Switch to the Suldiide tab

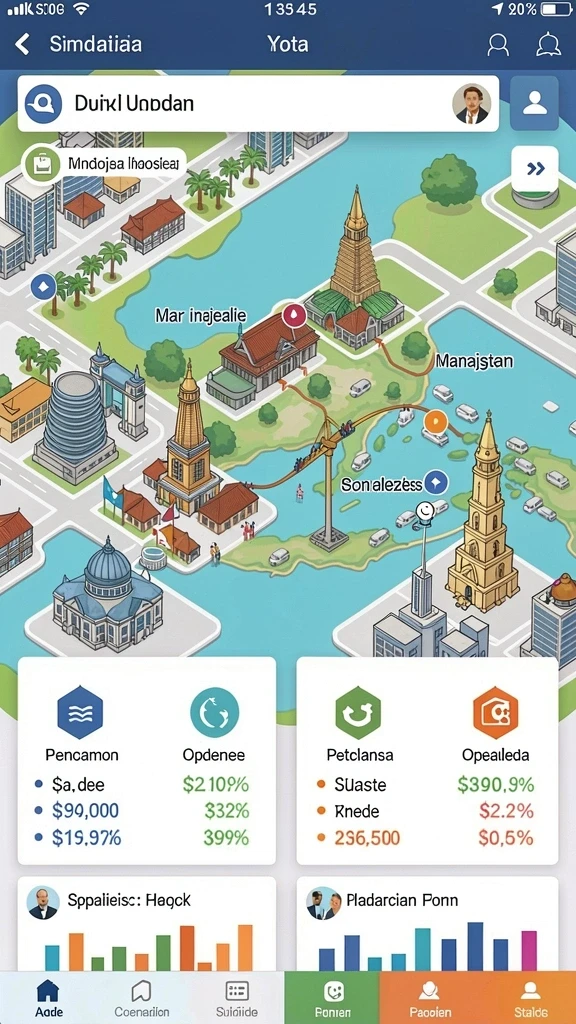pos(237,998)
